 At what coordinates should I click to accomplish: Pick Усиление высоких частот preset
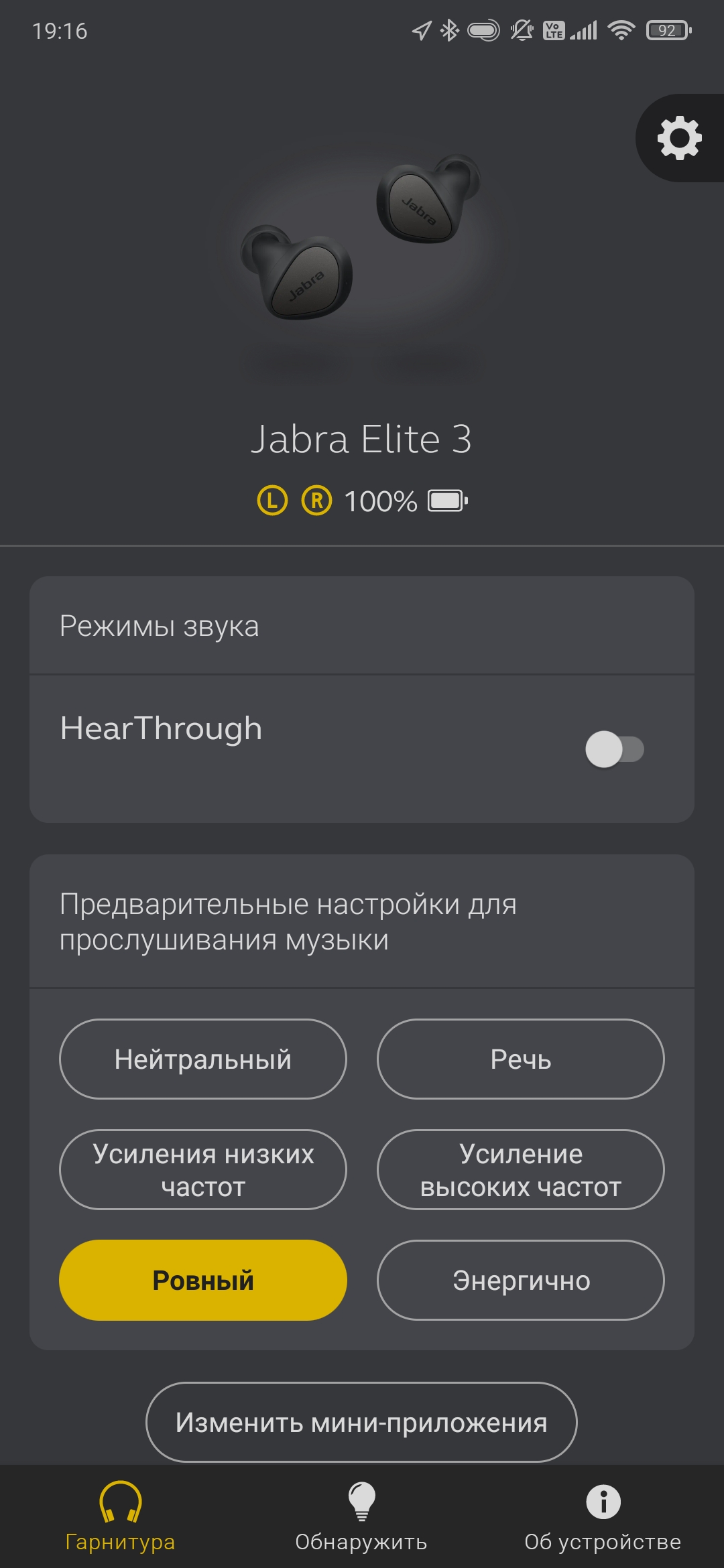pos(521,1170)
